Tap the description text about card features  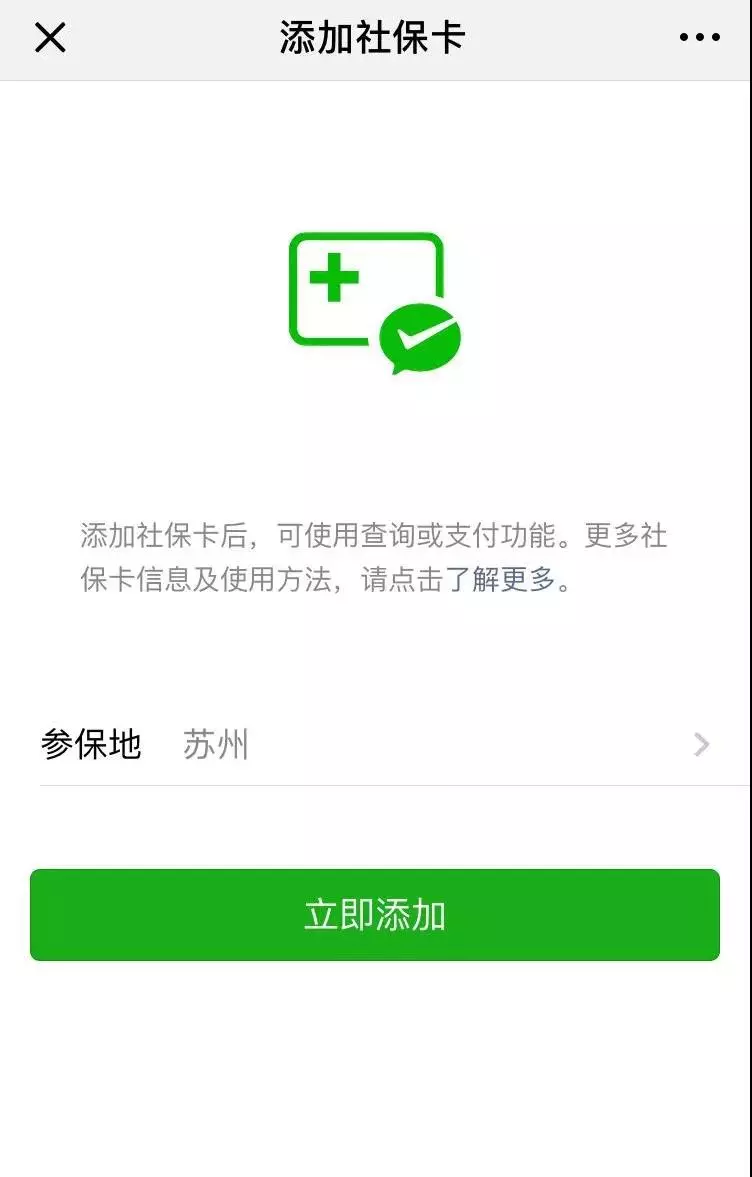(376, 555)
